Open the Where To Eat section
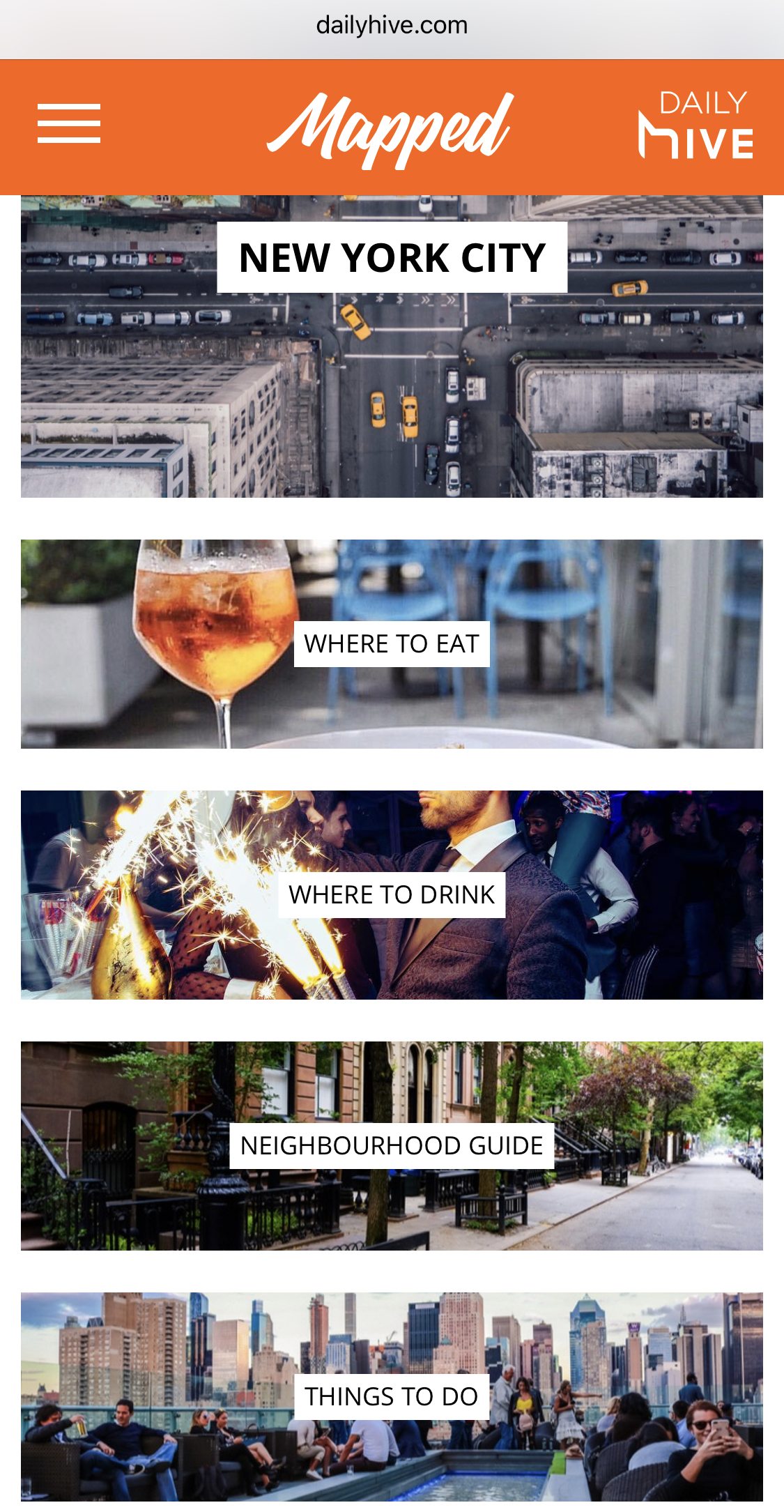This screenshot has width=784, height=1512. [x=392, y=643]
